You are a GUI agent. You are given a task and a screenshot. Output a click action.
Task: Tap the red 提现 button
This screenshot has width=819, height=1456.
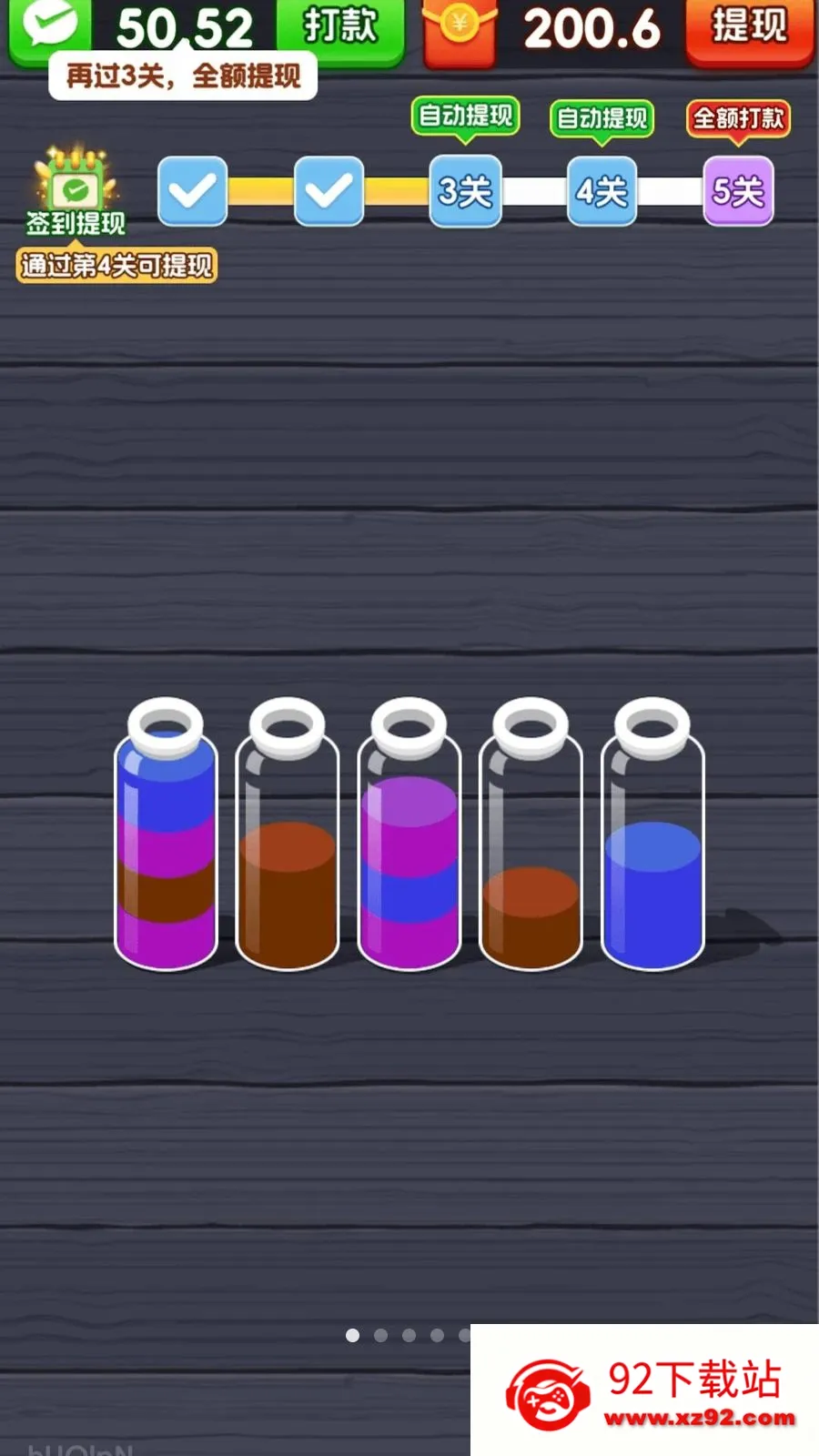click(x=749, y=27)
